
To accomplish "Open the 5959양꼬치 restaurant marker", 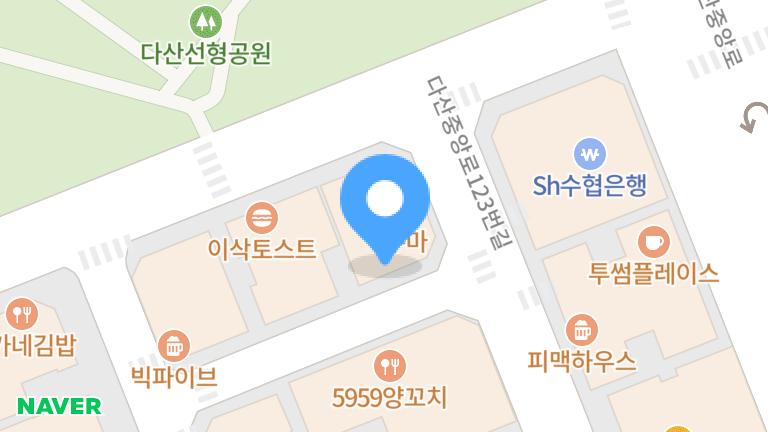I will [x=388, y=365].
